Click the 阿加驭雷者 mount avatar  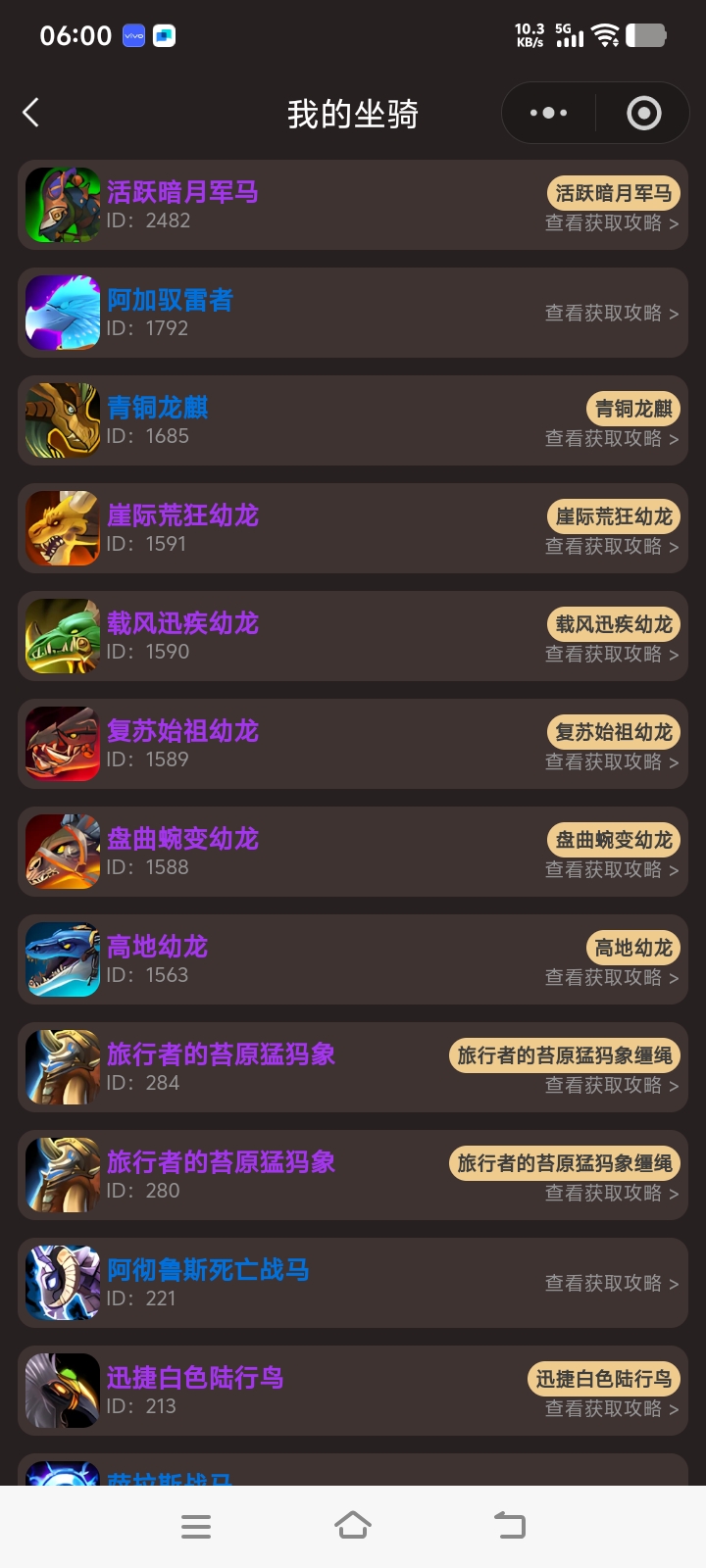[x=62, y=314]
